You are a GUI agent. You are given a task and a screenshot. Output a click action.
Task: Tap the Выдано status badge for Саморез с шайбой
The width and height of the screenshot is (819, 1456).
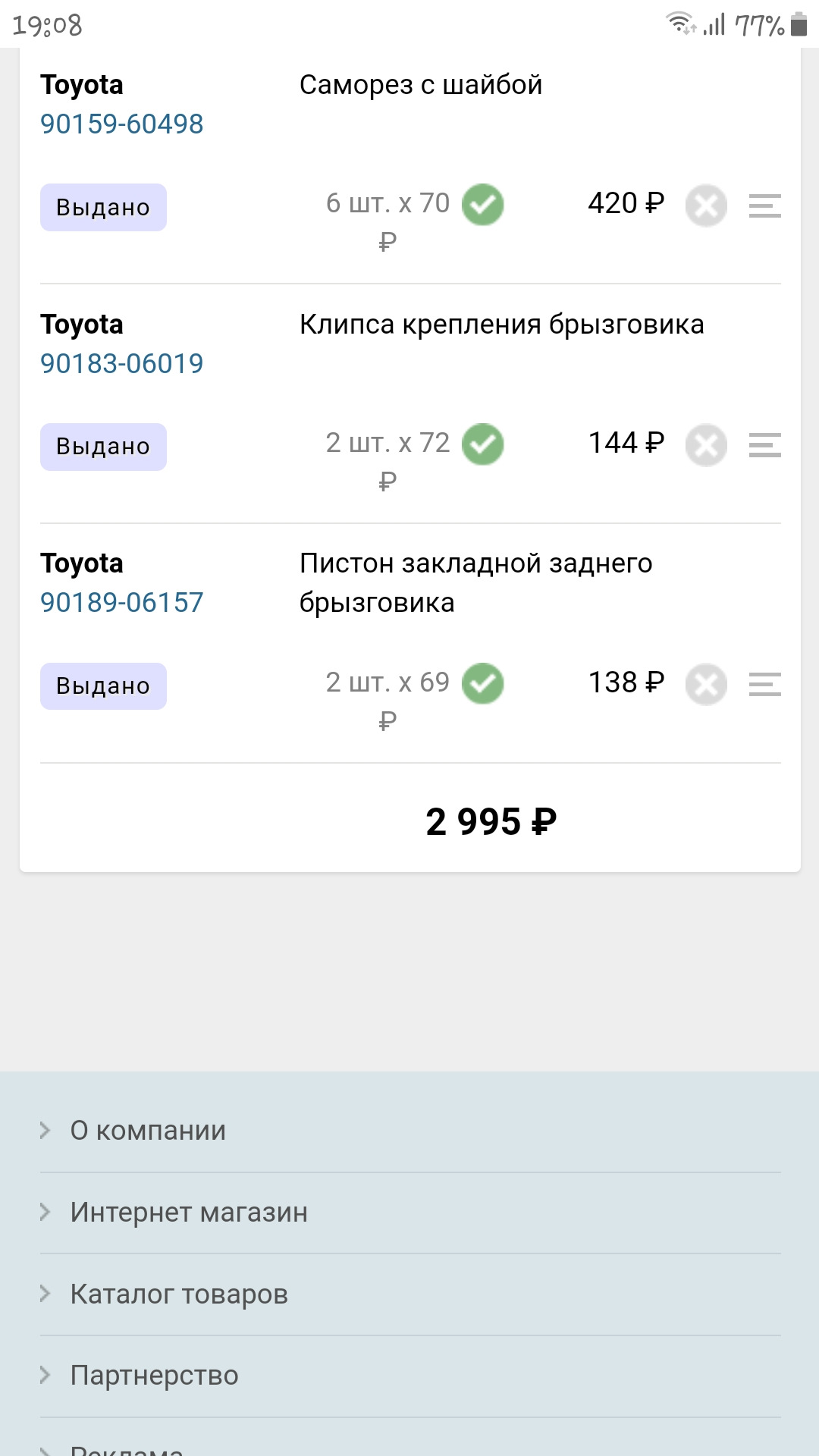tap(102, 206)
